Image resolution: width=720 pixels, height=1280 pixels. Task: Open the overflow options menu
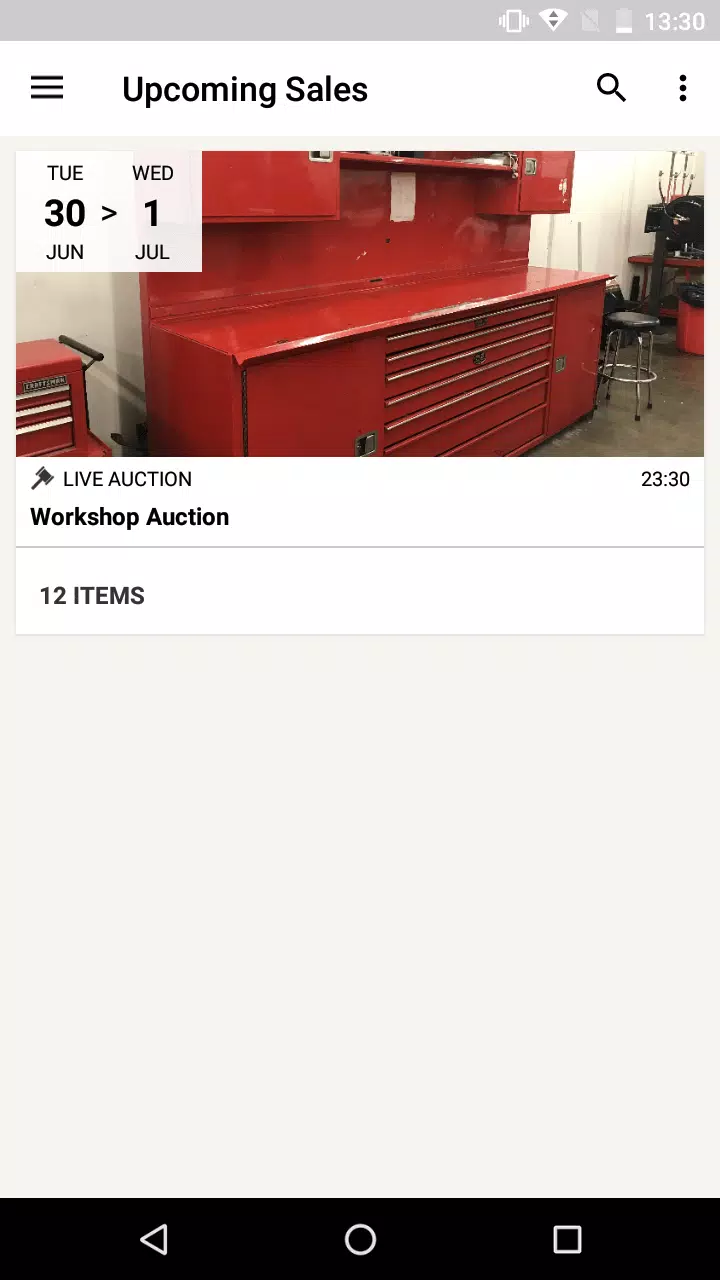(x=683, y=88)
